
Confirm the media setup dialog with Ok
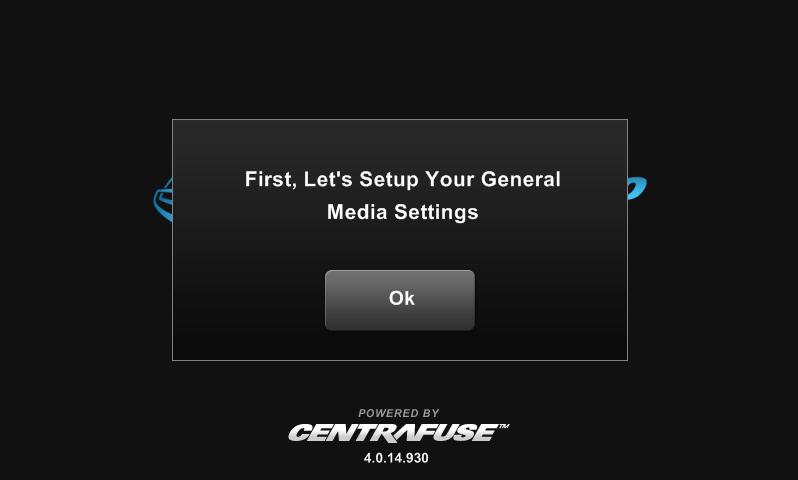(400, 299)
